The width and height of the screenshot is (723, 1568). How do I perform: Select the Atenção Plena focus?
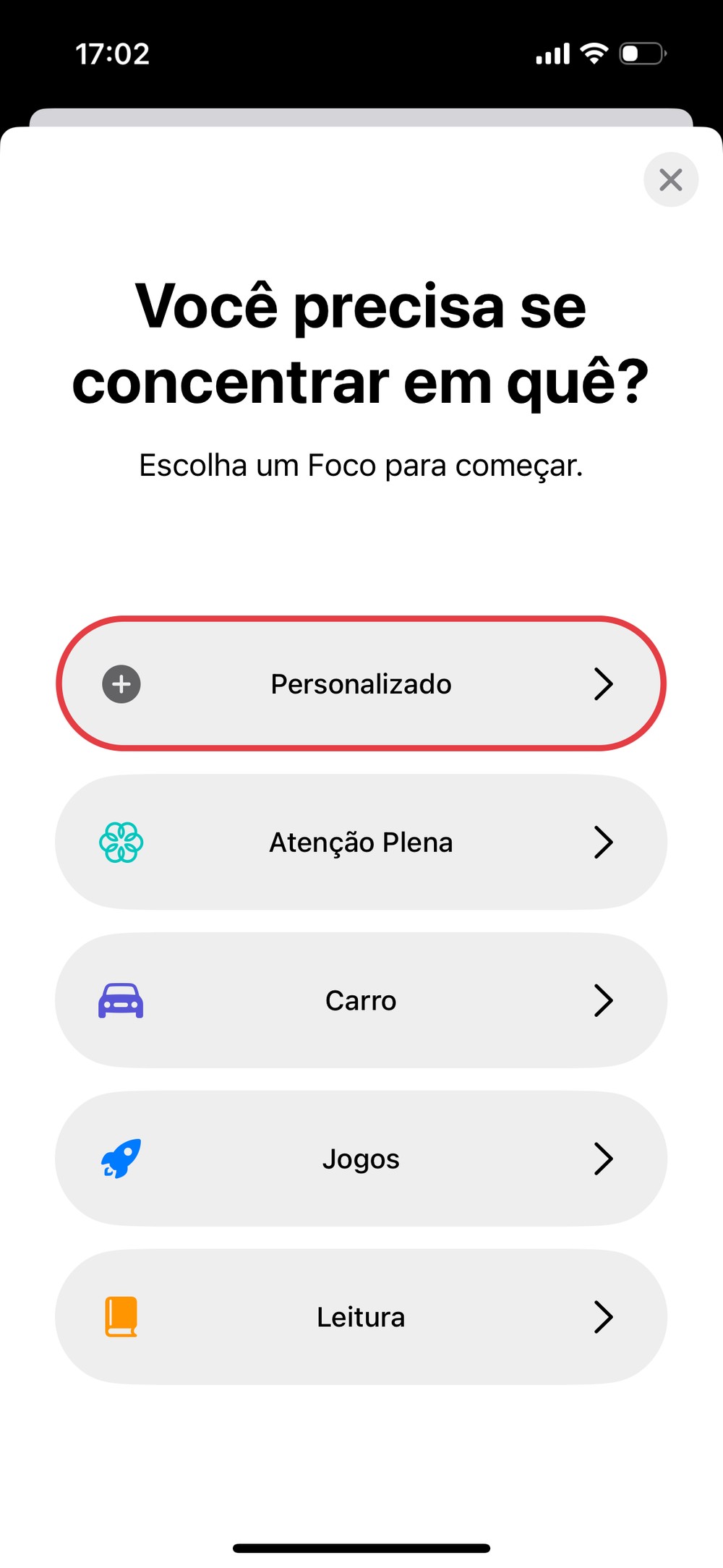361,842
